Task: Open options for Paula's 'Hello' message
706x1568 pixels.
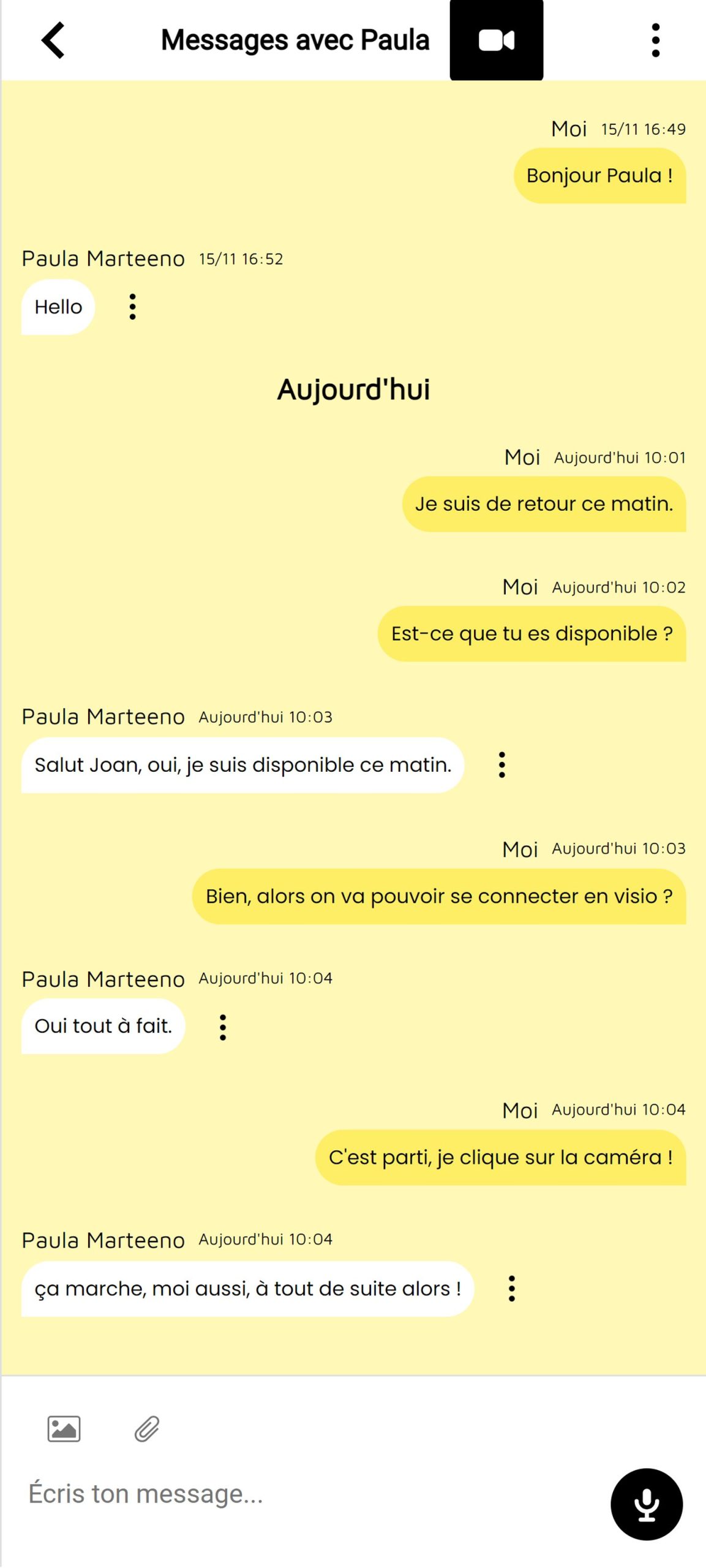Action: click(x=132, y=306)
